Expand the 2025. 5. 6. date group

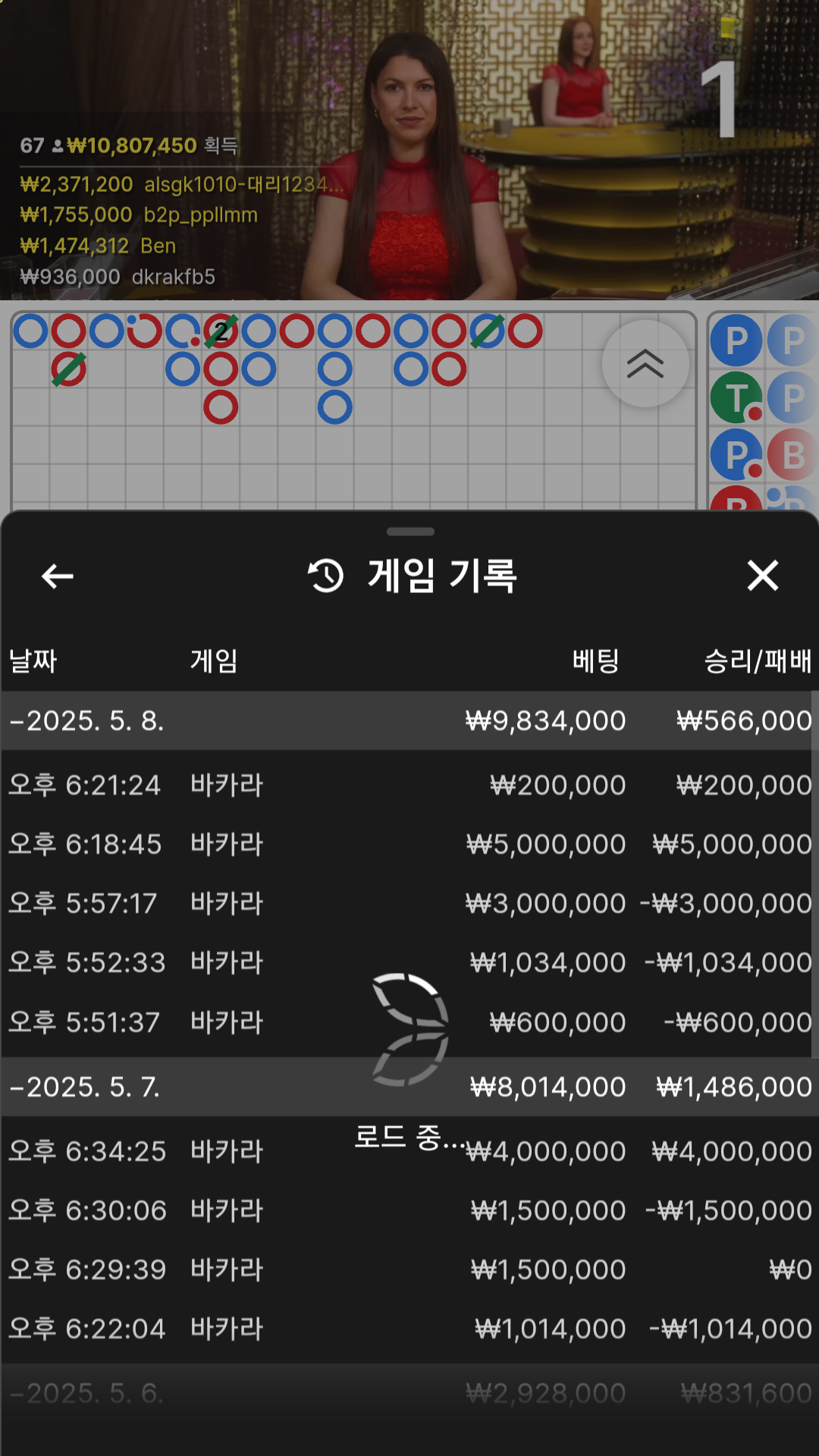click(87, 1393)
